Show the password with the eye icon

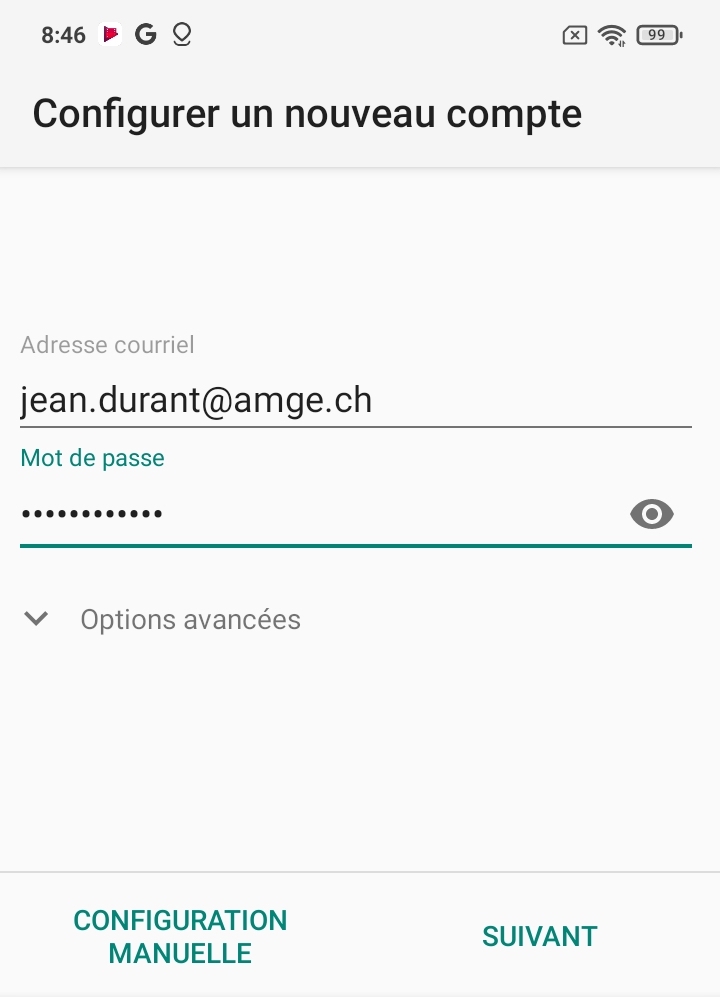point(652,514)
